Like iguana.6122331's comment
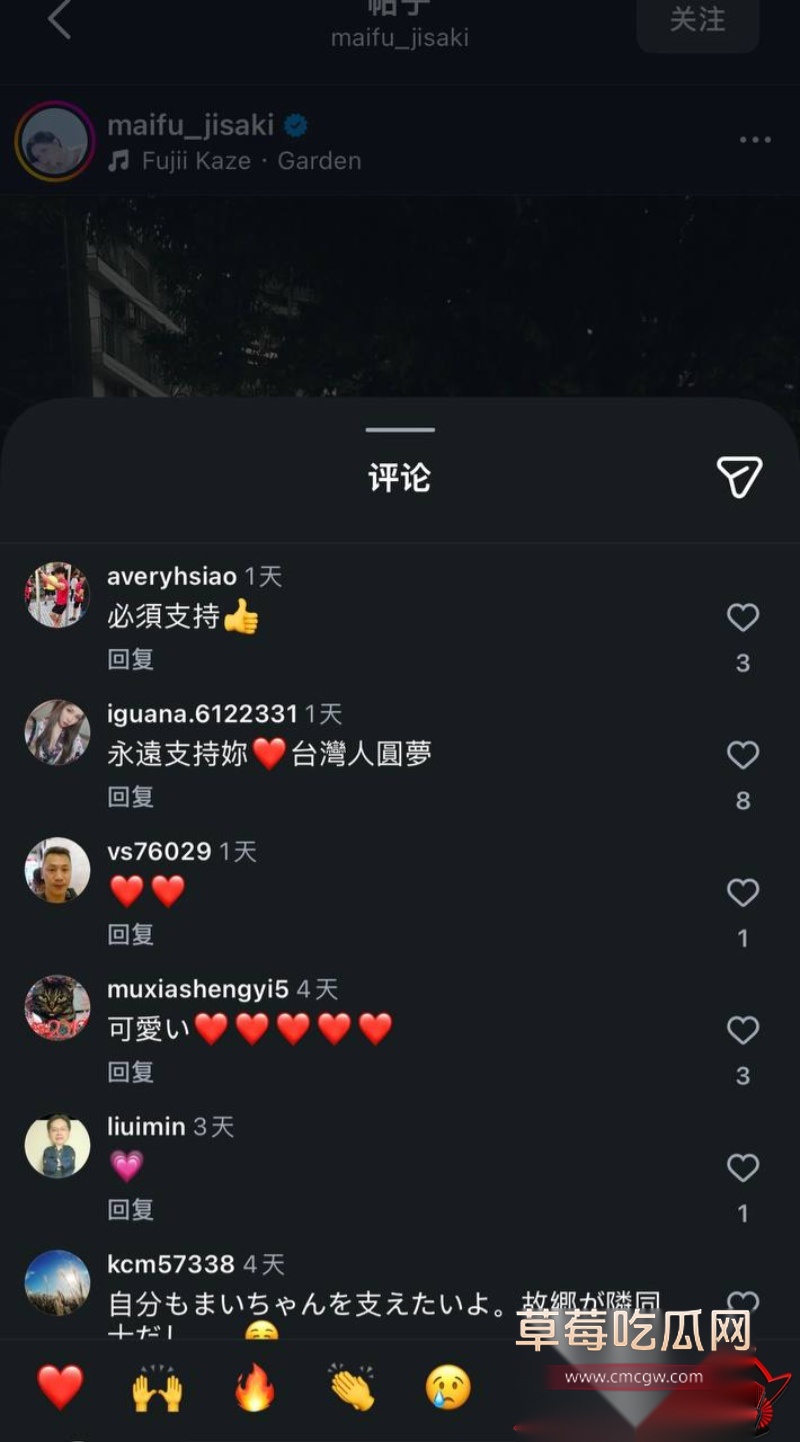This screenshot has width=800, height=1442. [742, 755]
